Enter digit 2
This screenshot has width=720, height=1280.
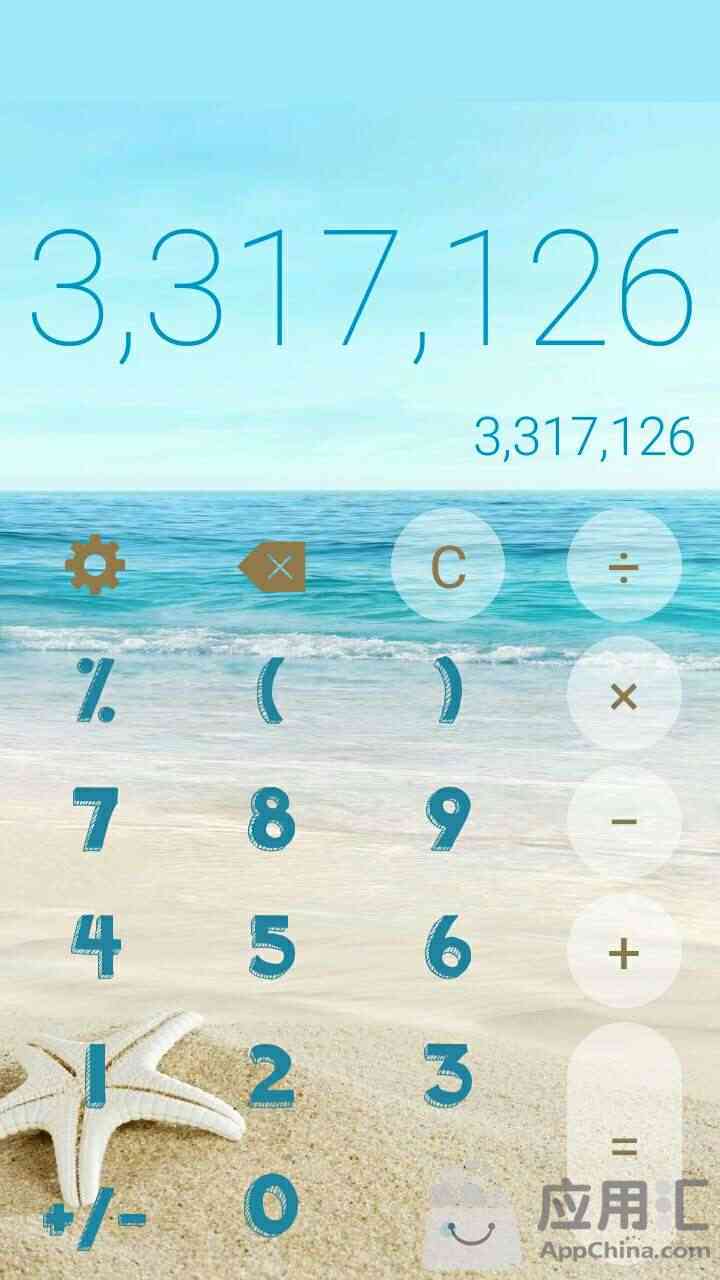click(272, 1075)
